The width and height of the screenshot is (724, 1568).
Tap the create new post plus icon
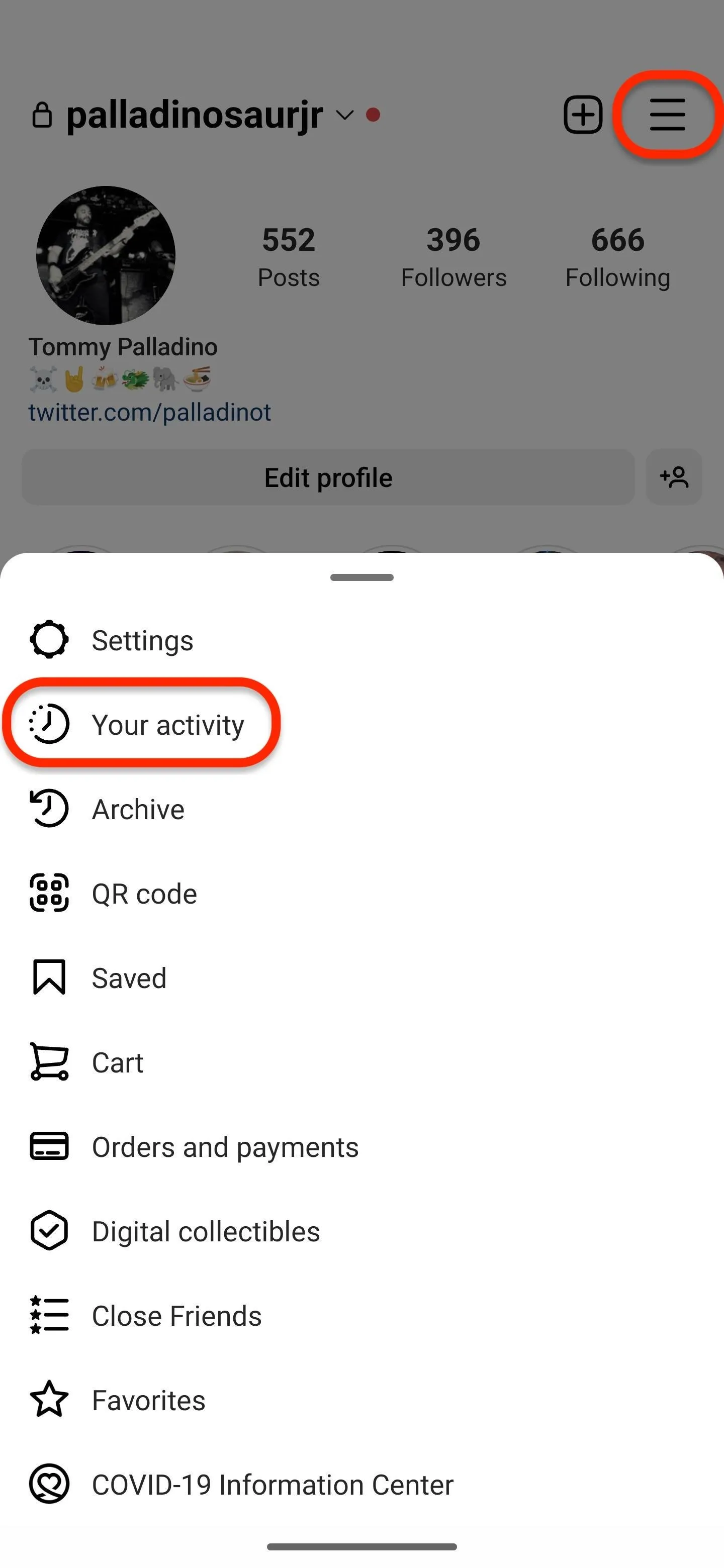(x=583, y=115)
